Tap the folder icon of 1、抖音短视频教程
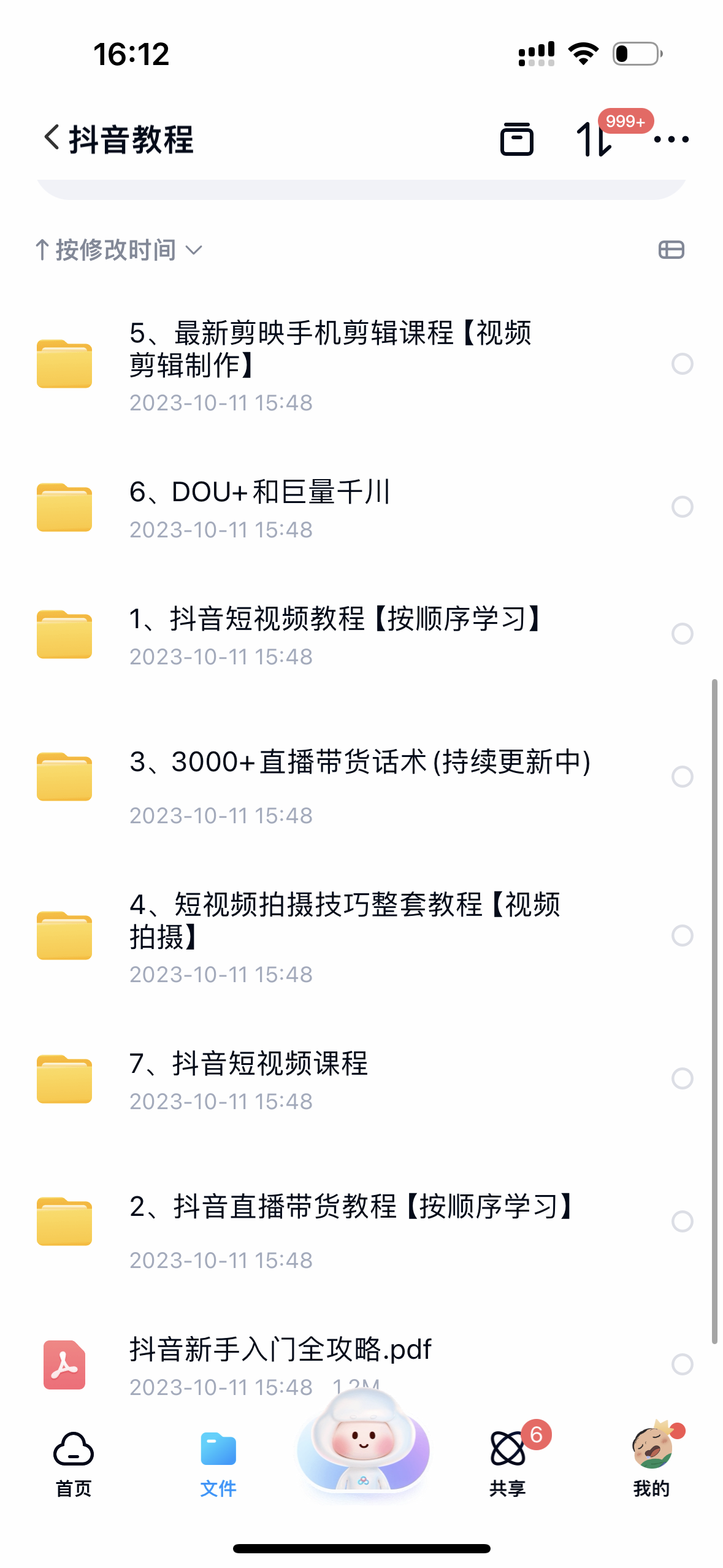Viewport: 723px width, 1568px height. pyautogui.click(x=64, y=634)
